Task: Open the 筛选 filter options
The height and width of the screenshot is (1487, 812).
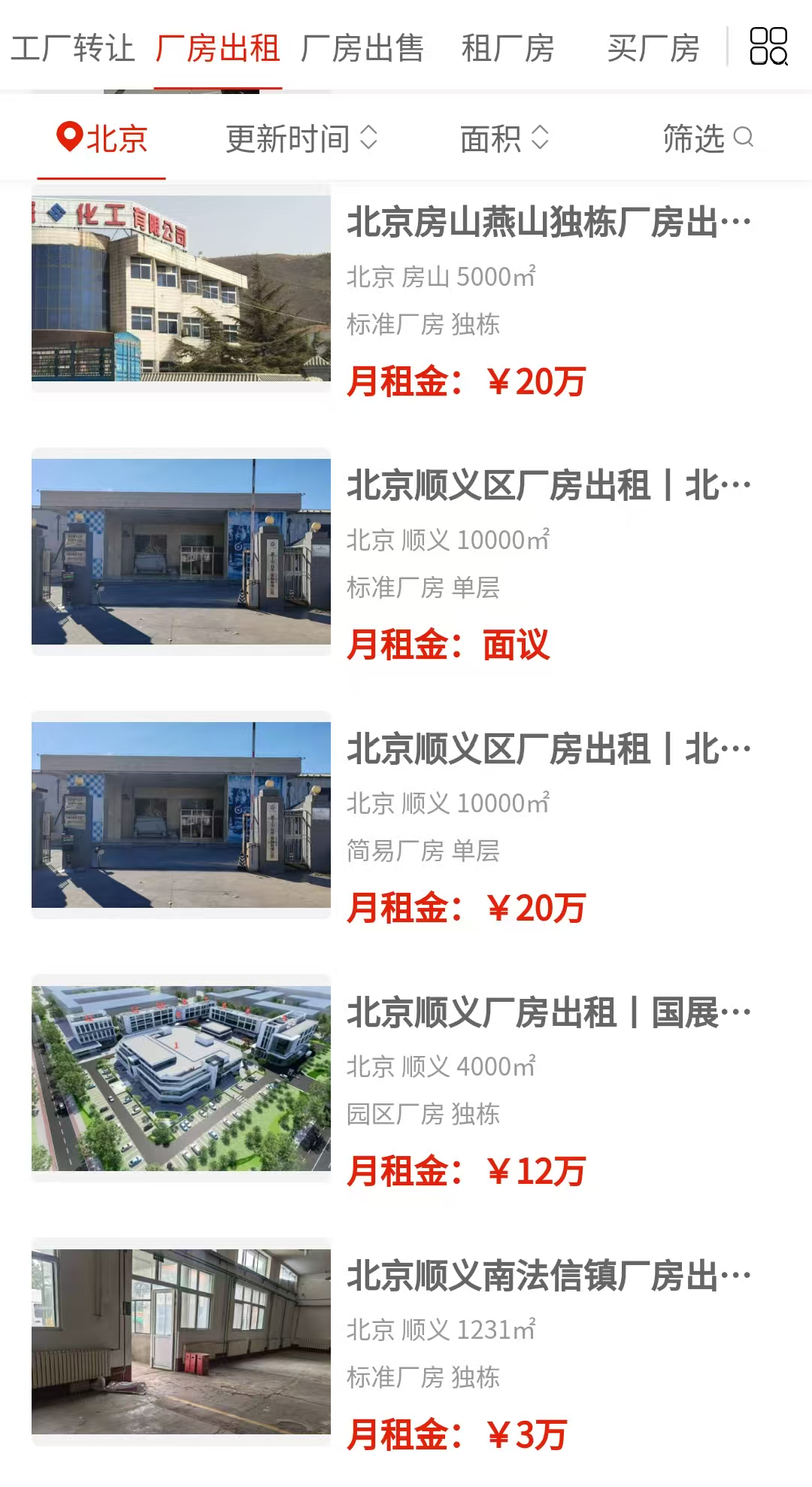Action: (x=707, y=139)
